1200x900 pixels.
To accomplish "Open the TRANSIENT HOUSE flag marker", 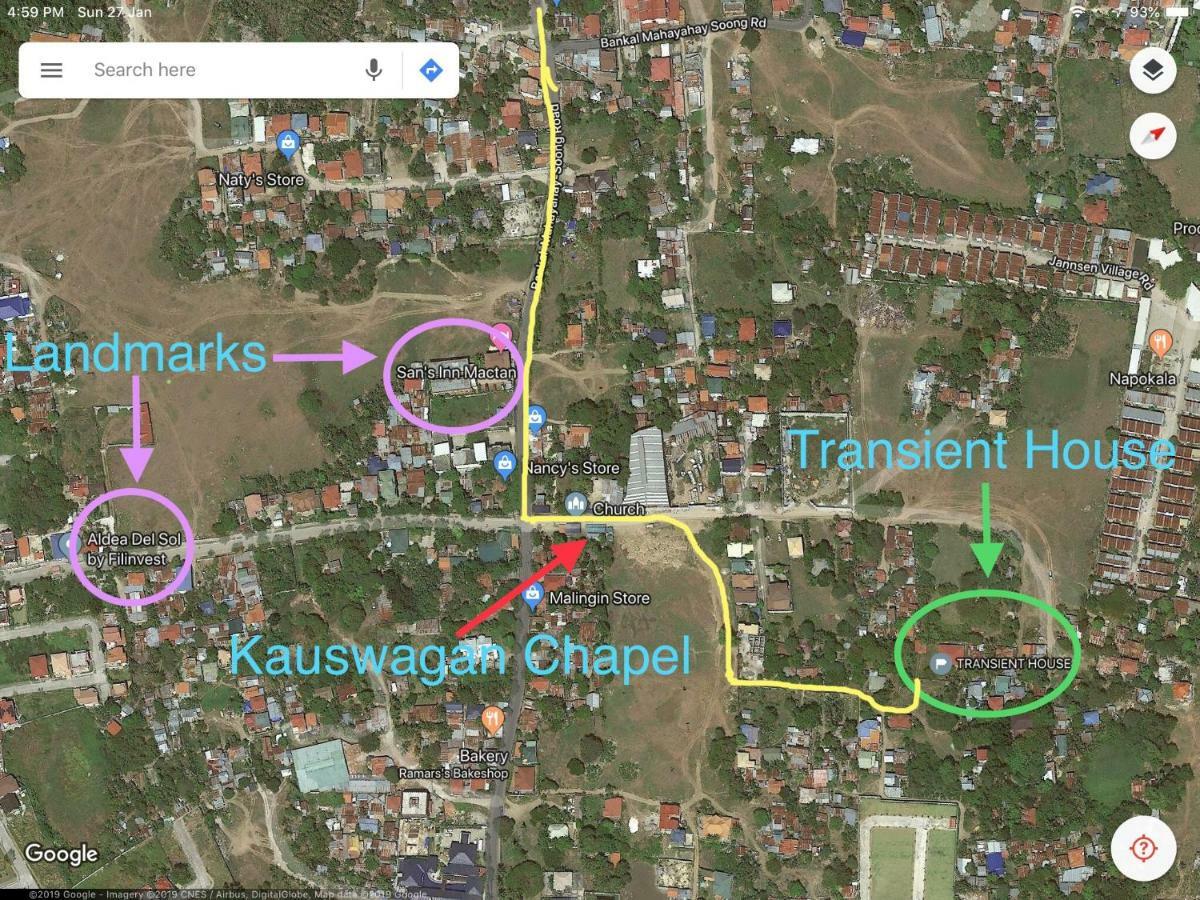I will (x=940, y=662).
